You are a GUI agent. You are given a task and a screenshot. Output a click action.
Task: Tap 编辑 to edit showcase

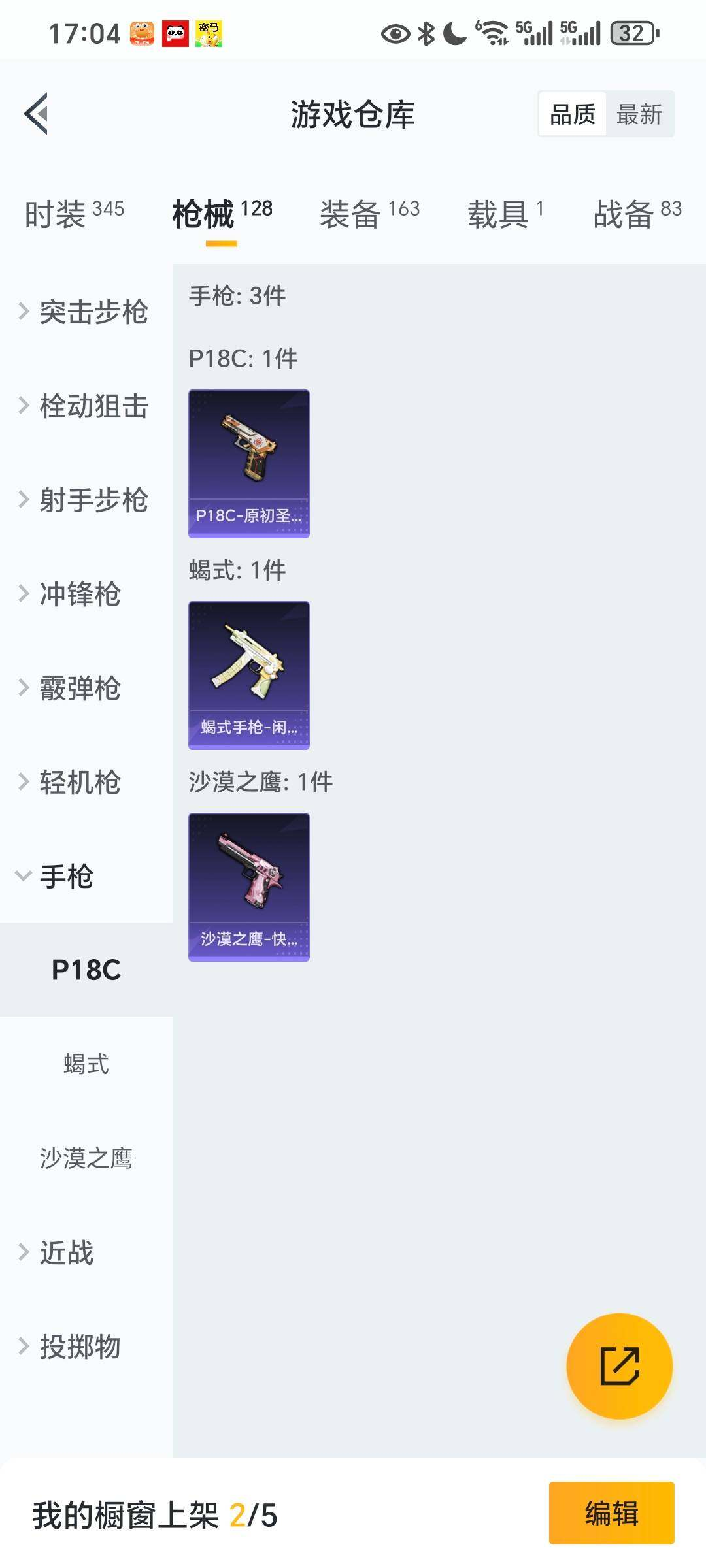pyautogui.click(x=611, y=1513)
